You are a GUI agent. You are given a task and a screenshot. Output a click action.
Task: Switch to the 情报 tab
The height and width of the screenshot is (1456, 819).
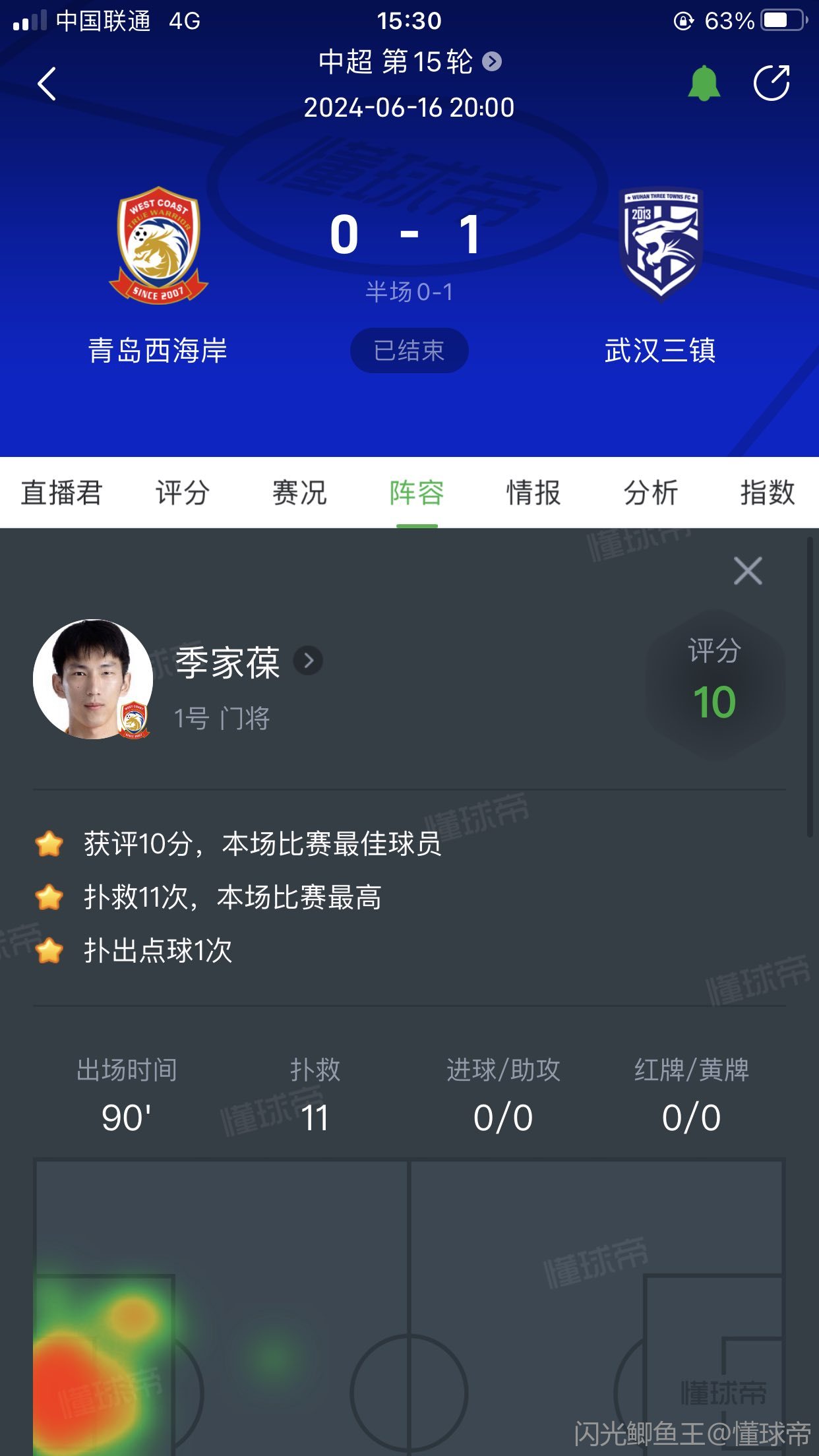click(533, 493)
